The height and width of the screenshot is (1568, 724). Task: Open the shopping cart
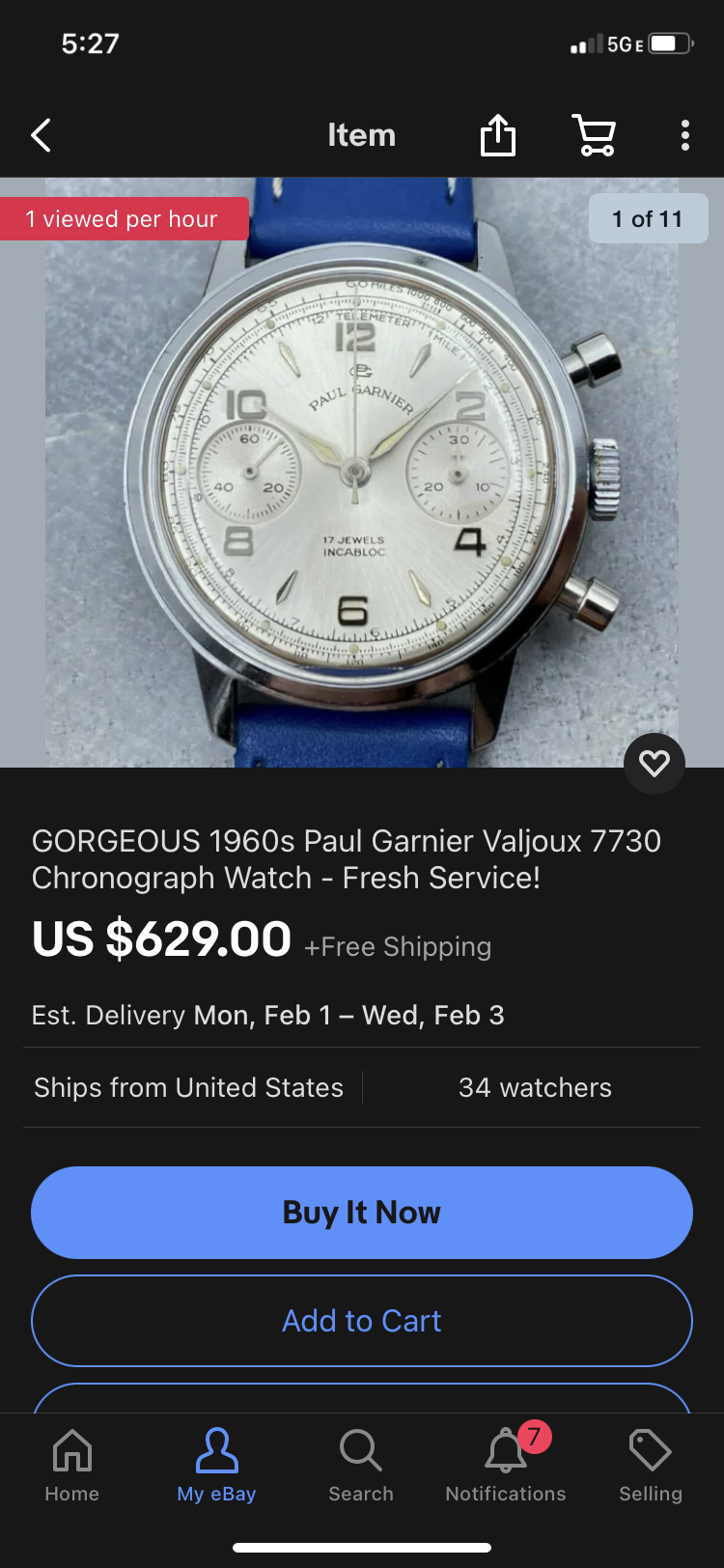point(594,135)
